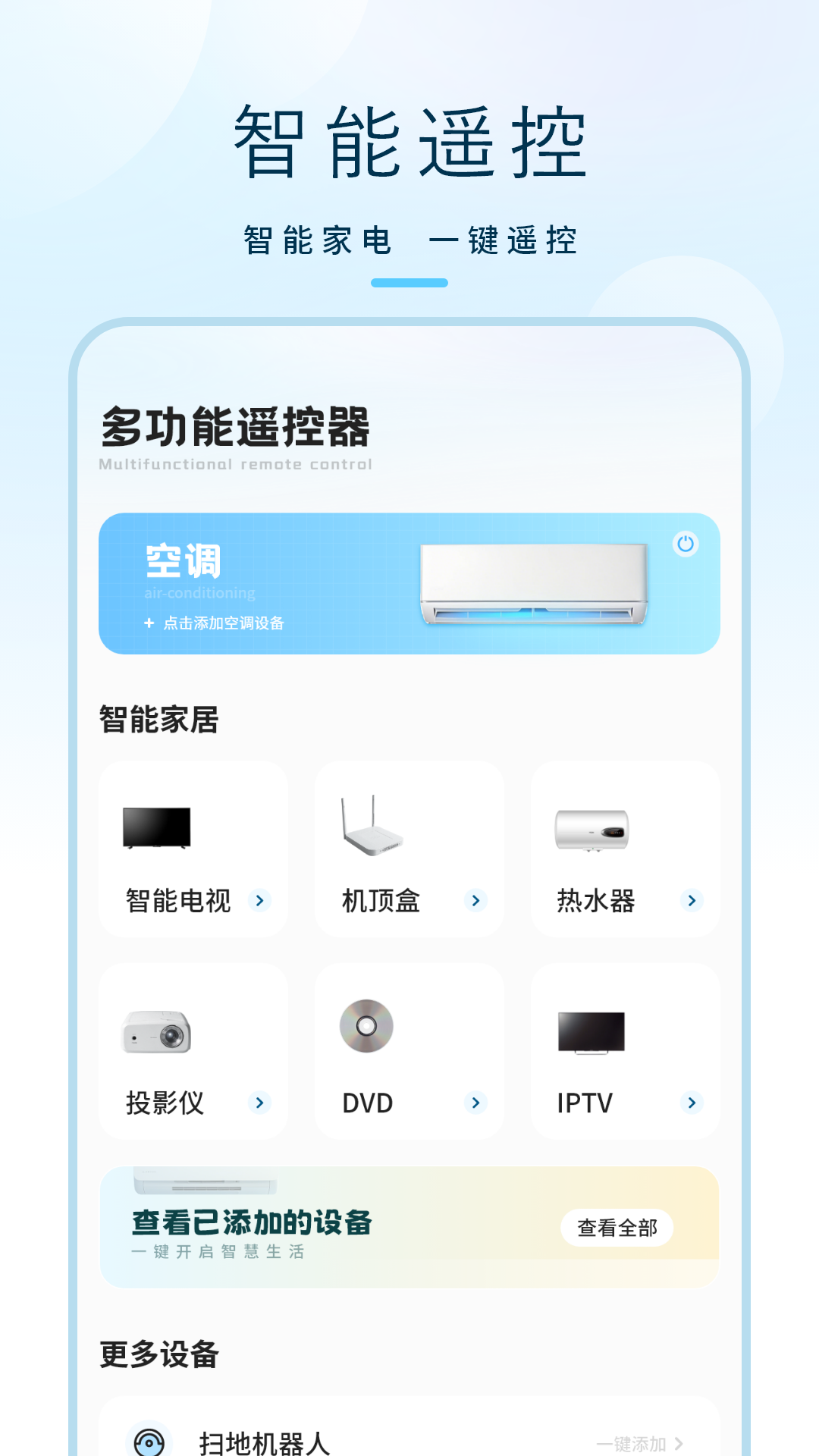Click 一键添加 next to 扫地机器人
Viewport: 819px width, 1456px height.
pyautogui.click(x=634, y=1442)
